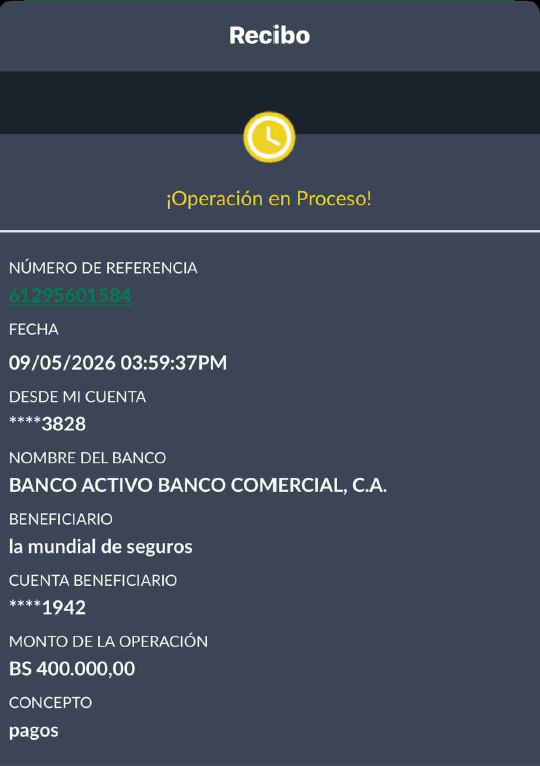Tap reference number 61295601584 link
540x766 pixels.
[x=70, y=296]
